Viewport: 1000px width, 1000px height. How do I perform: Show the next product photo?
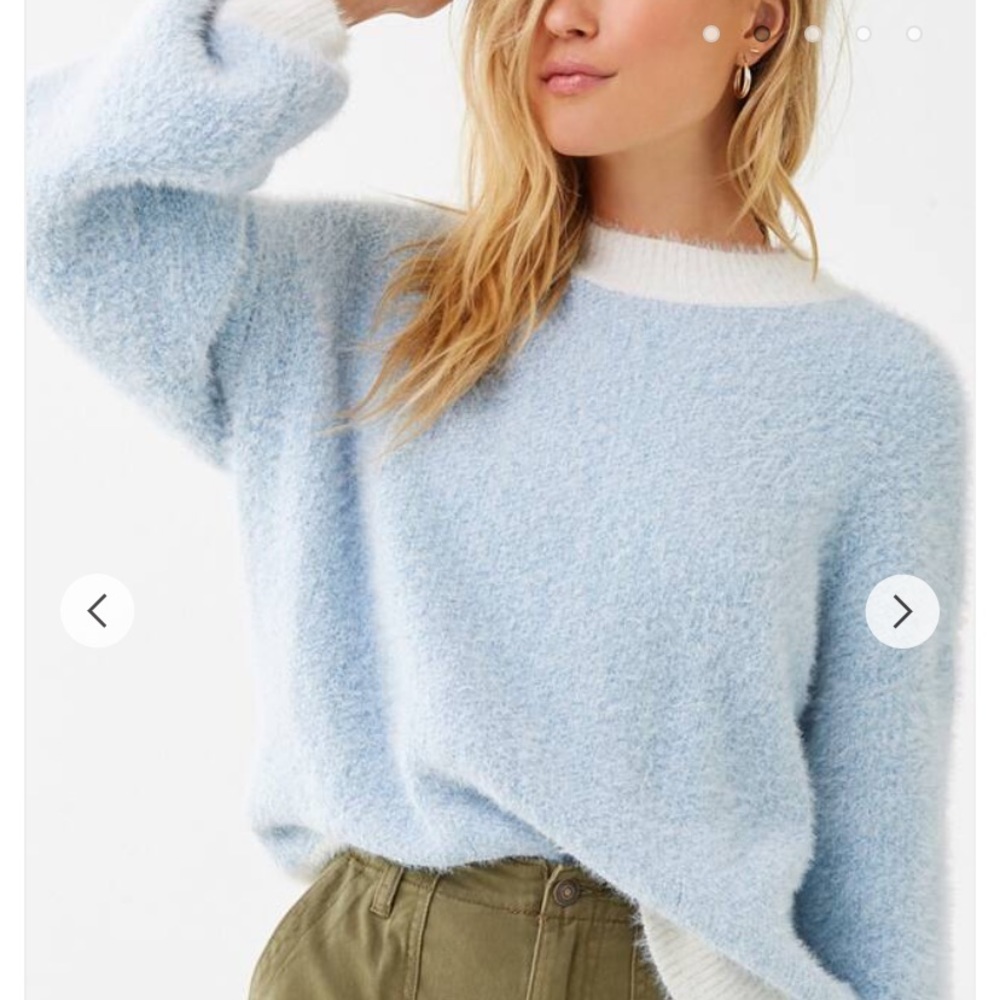click(x=902, y=611)
